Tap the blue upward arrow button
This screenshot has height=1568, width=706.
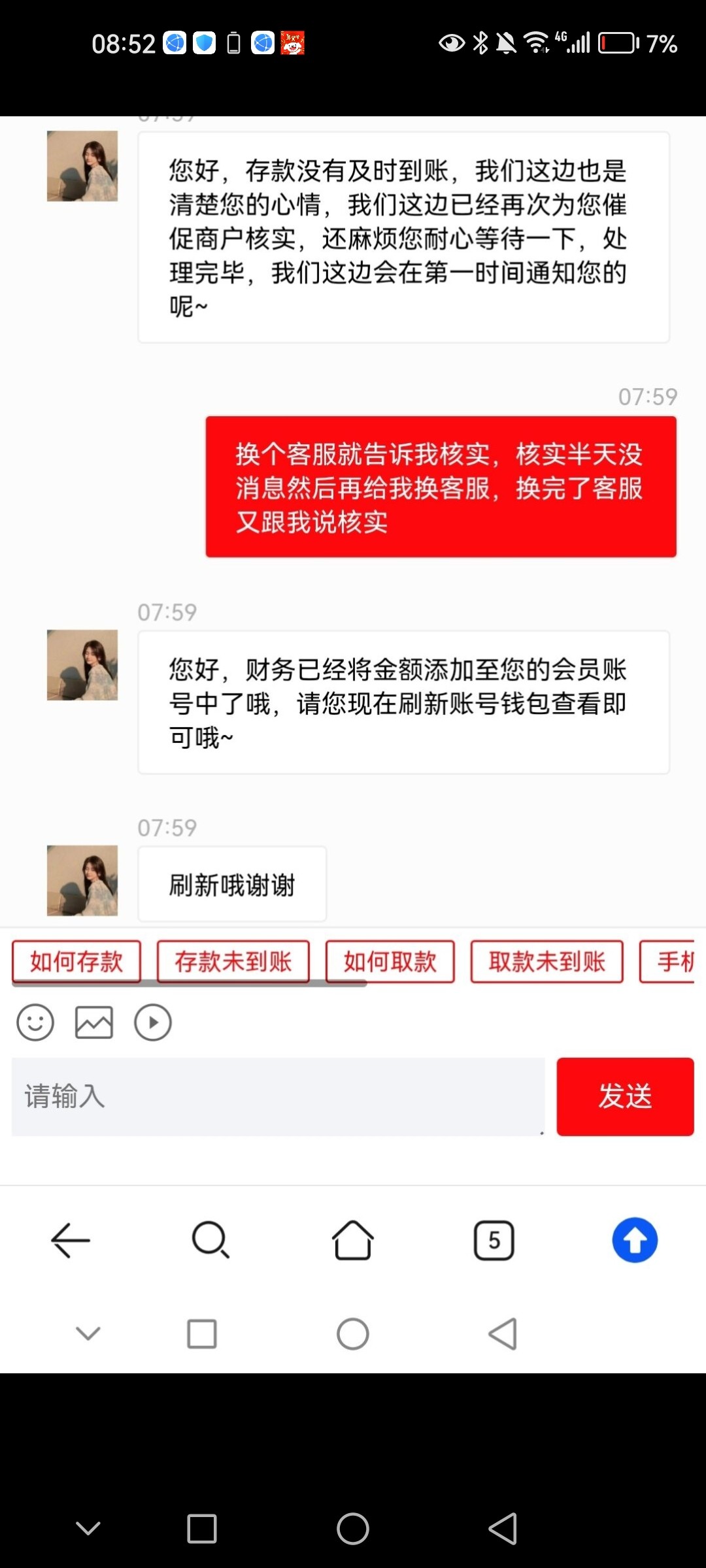[634, 1240]
